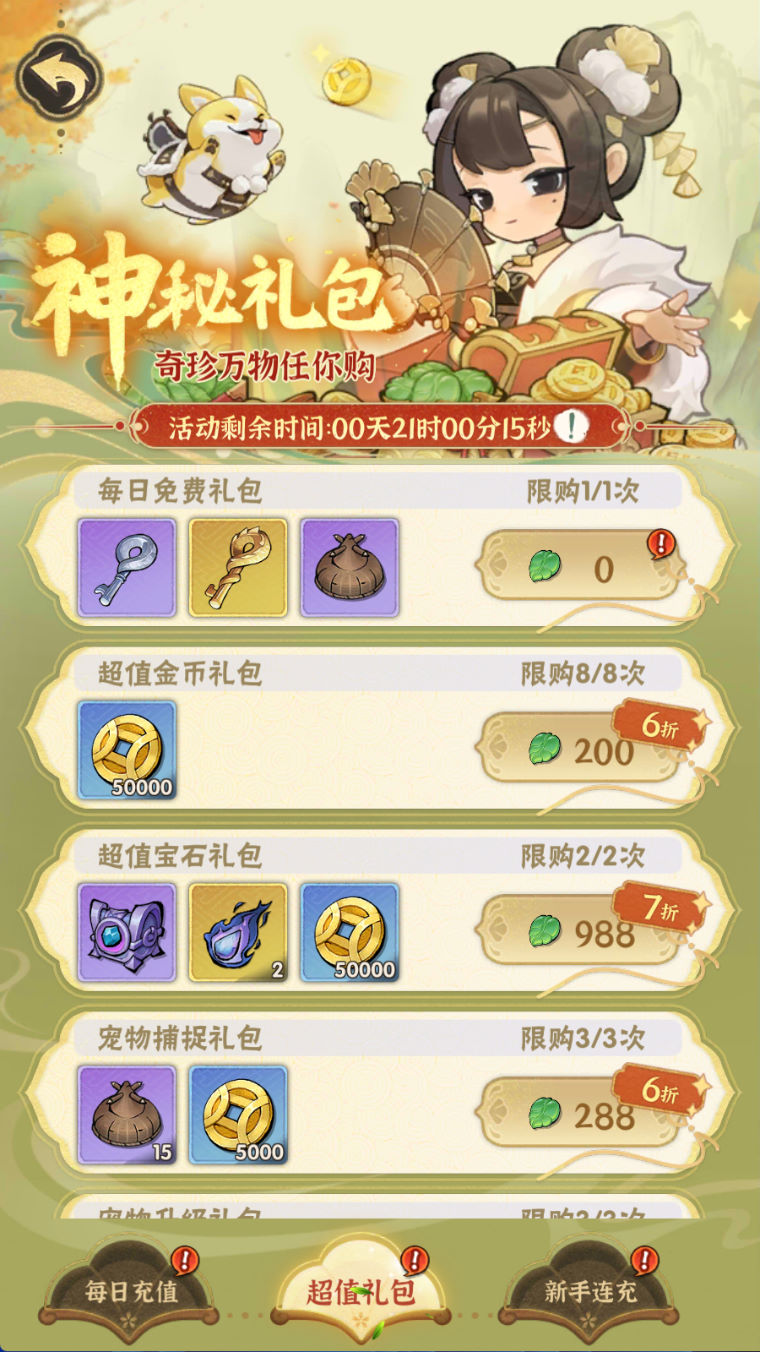This screenshot has width=760, height=1352.
Task: View 50000 gold coin item in 超值金币礼包
Action: click(127, 750)
